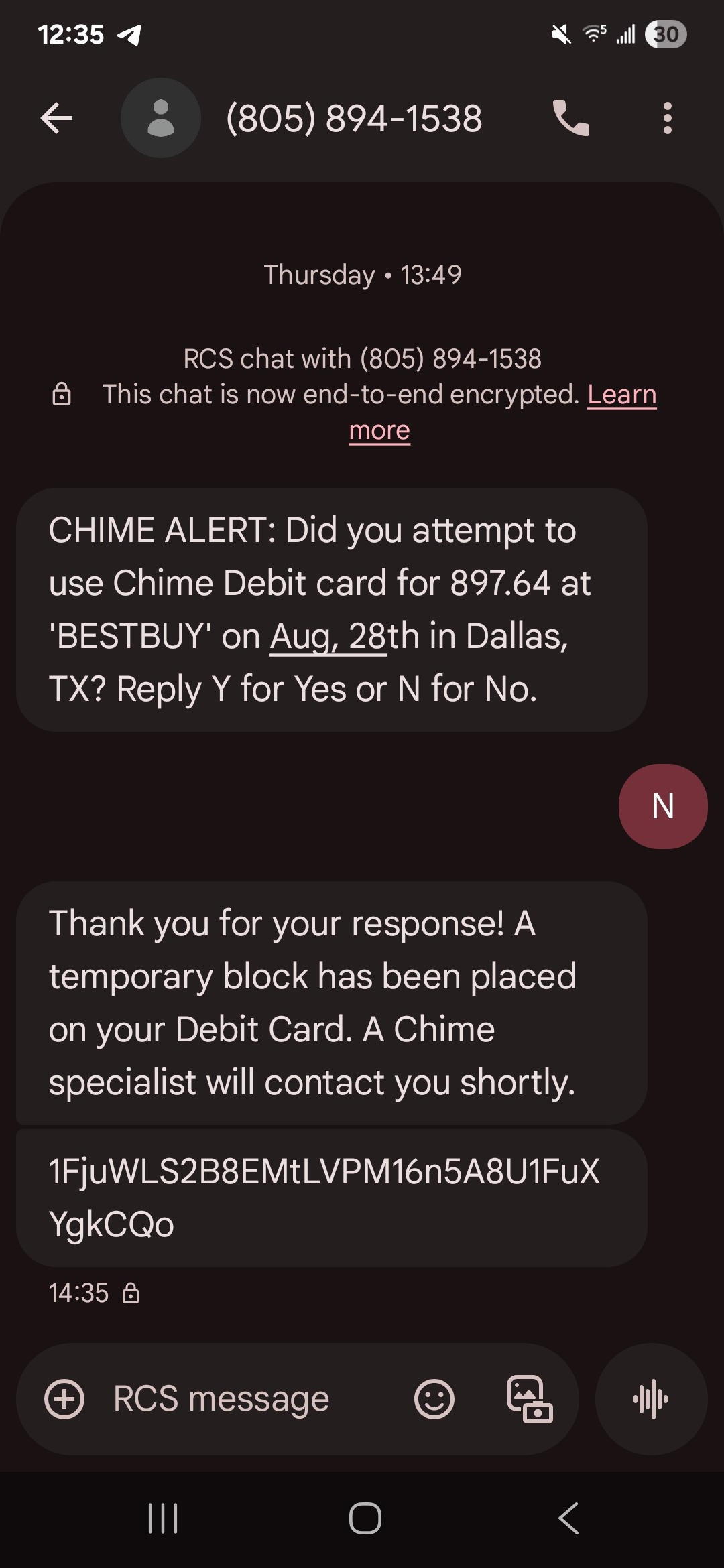Follow the Learn more encryption link
Screen dimensions: 724x1568
click(621, 395)
